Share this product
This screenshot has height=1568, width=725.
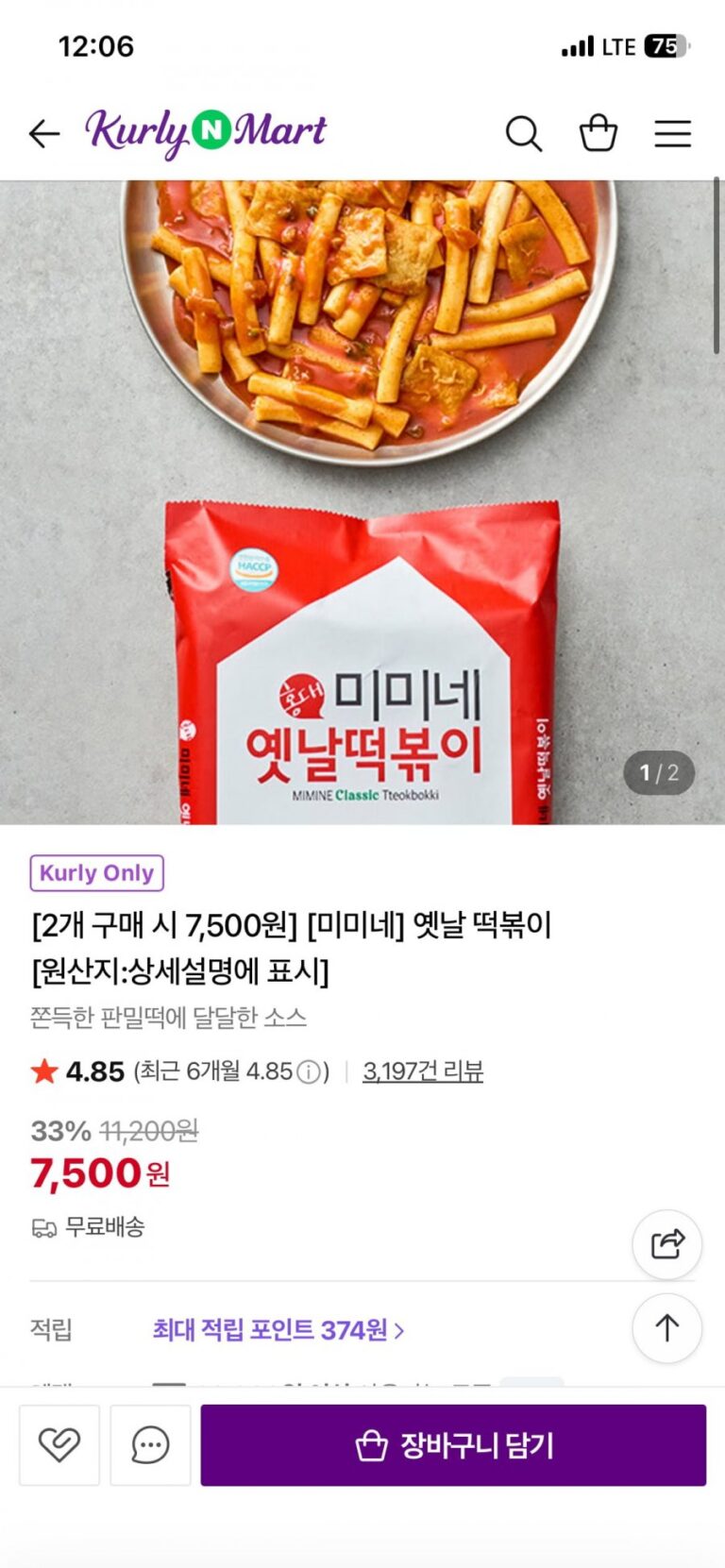[x=666, y=1244]
